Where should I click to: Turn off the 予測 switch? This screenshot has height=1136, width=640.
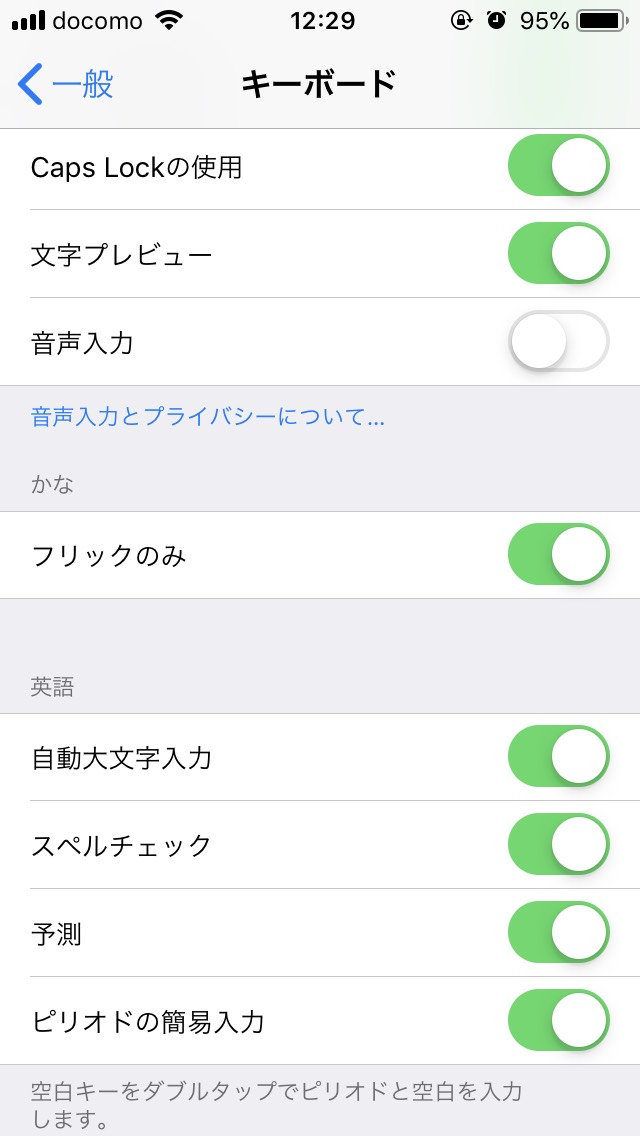(x=558, y=932)
